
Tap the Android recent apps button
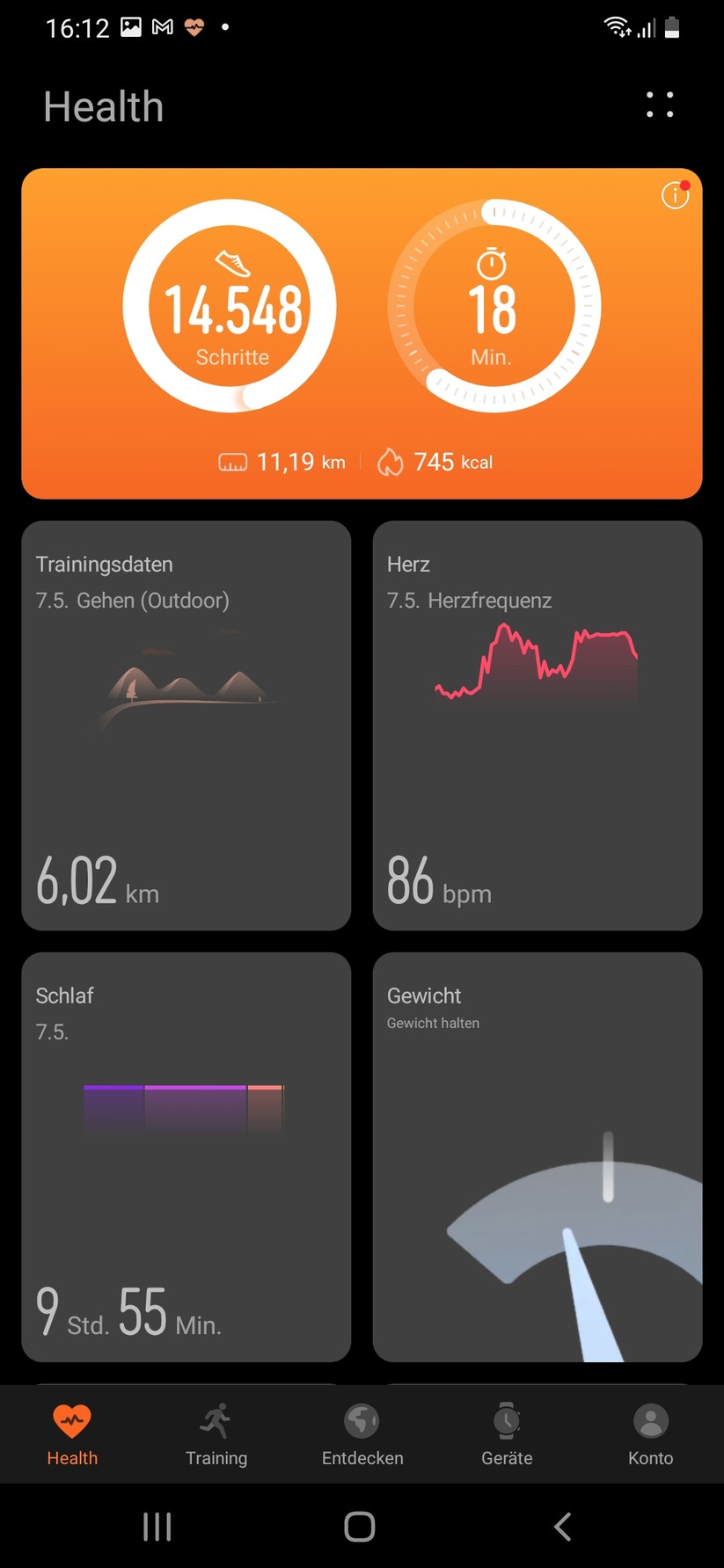[x=157, y=1527]
